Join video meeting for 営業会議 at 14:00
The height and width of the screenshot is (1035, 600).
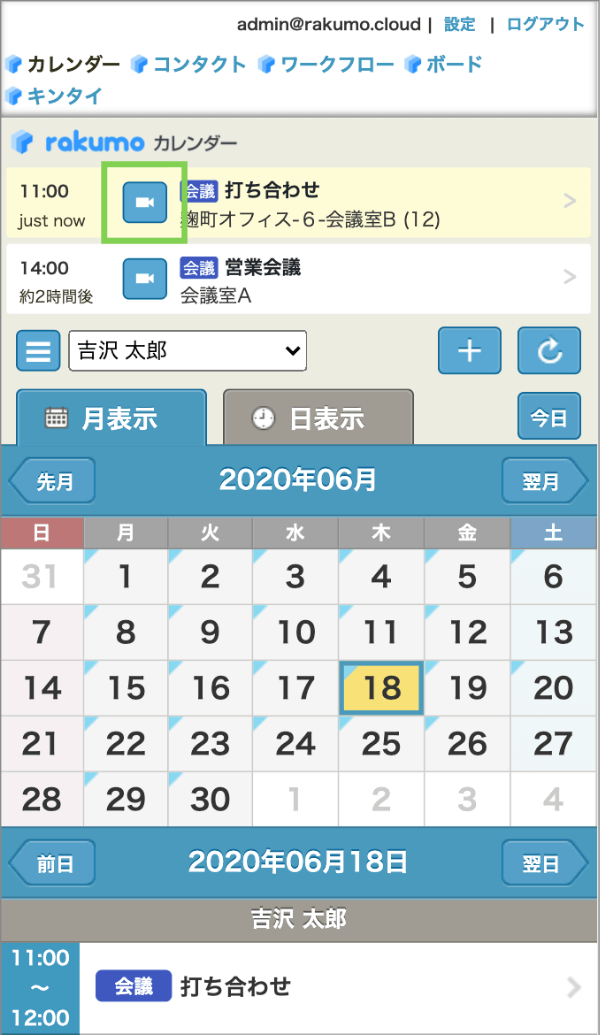tap(144, 278)
